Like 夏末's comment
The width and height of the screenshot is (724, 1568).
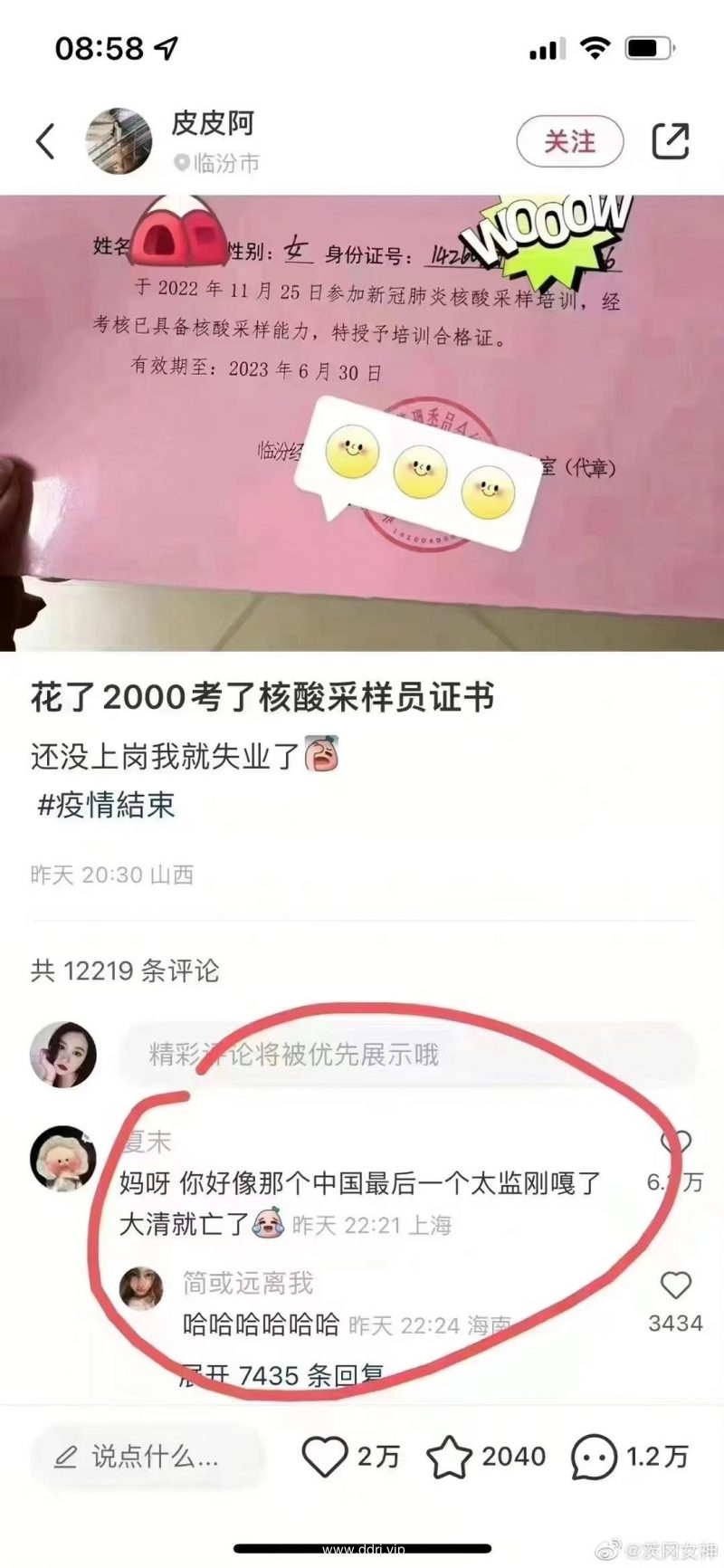676,1144
